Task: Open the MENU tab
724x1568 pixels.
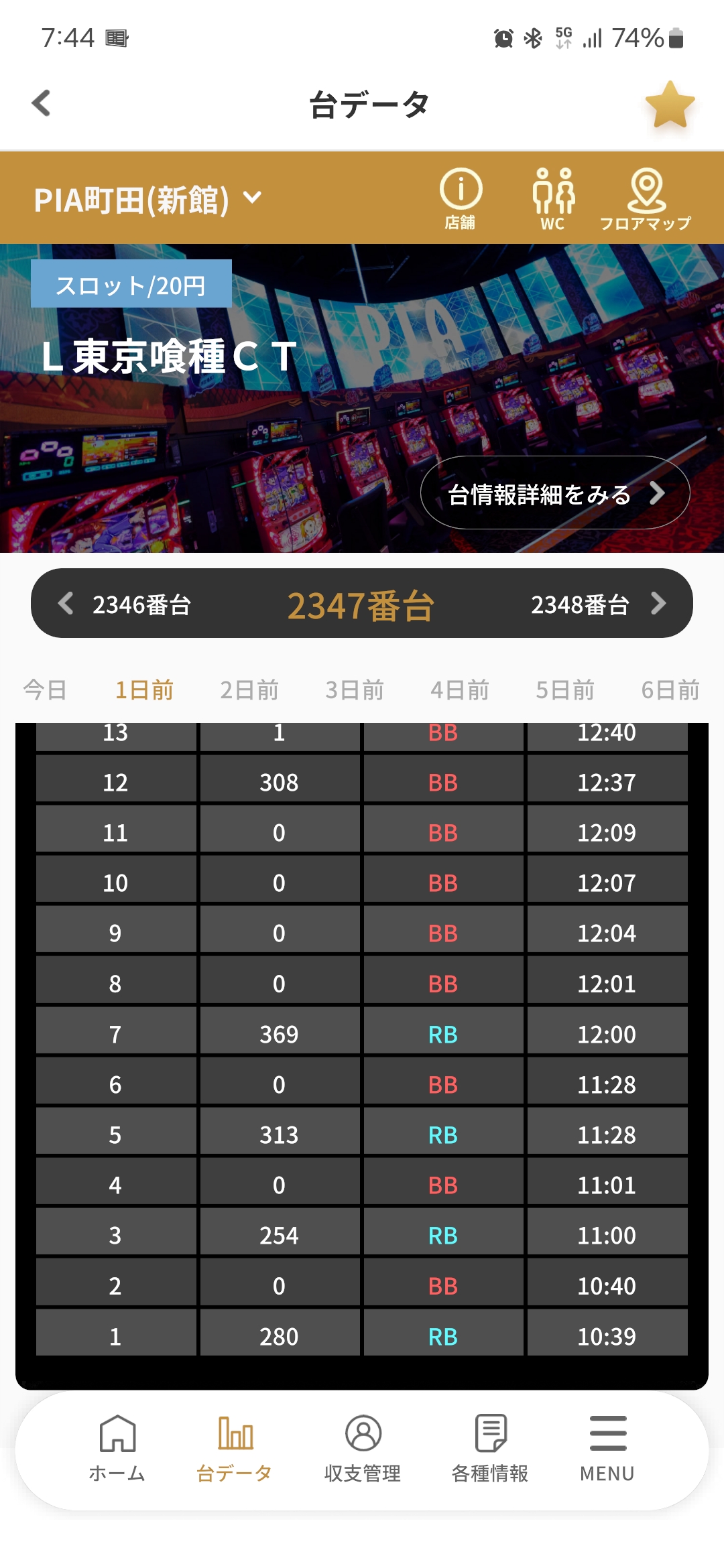Action: pyautogui.click(x=607, y=1449)
